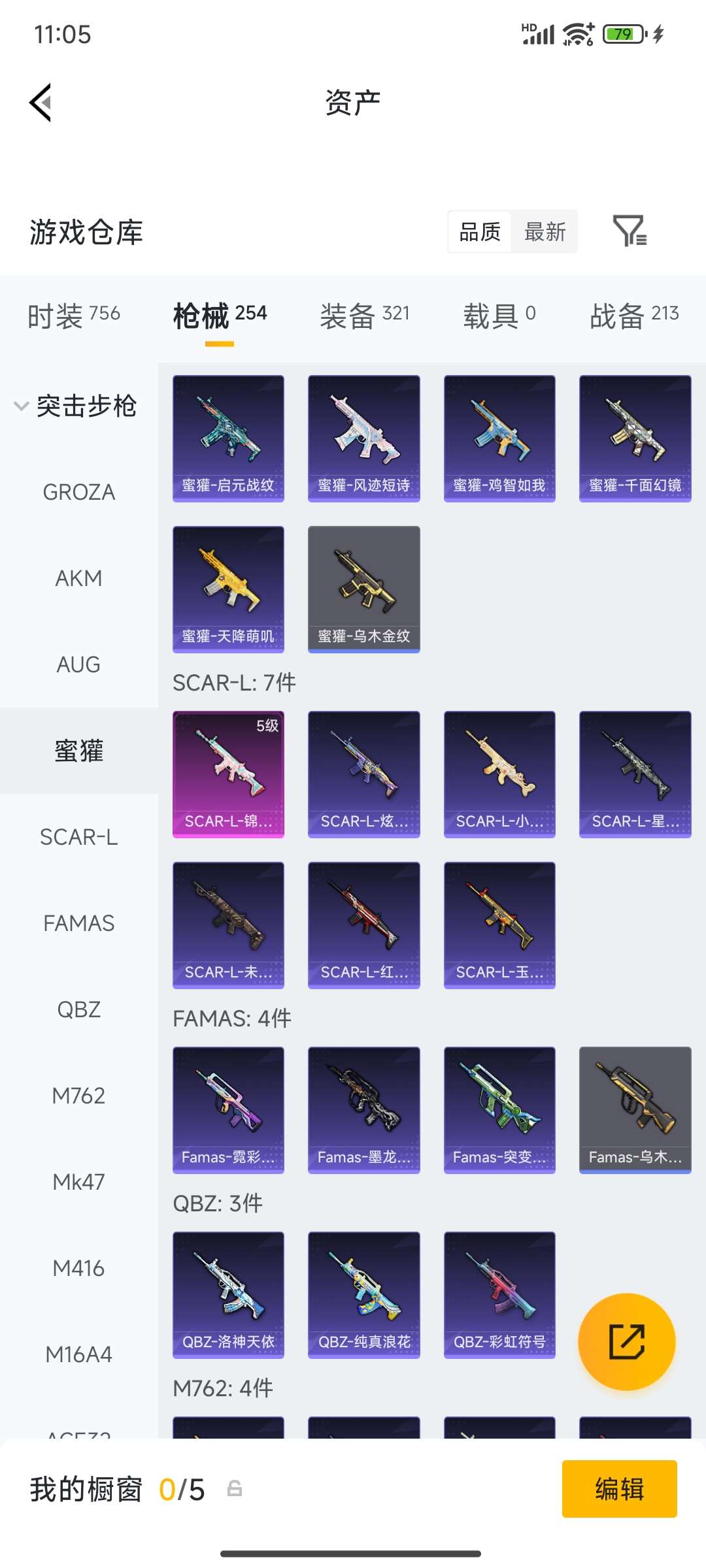Switch to the 装备 tab
The image size is (706, 1568).
pos(364,316)
